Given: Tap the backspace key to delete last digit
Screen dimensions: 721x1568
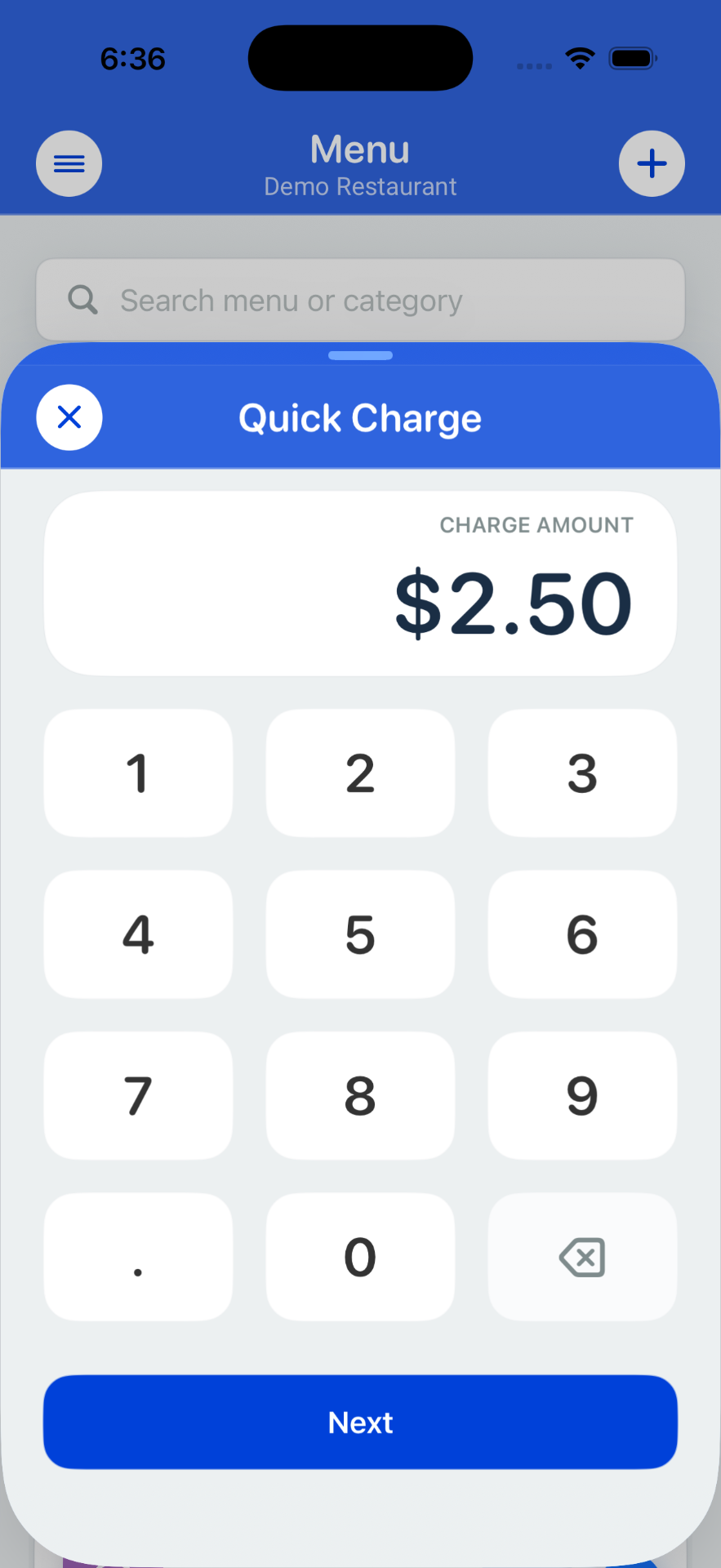Looking at the screenshot, I should tap(581, 1257).
